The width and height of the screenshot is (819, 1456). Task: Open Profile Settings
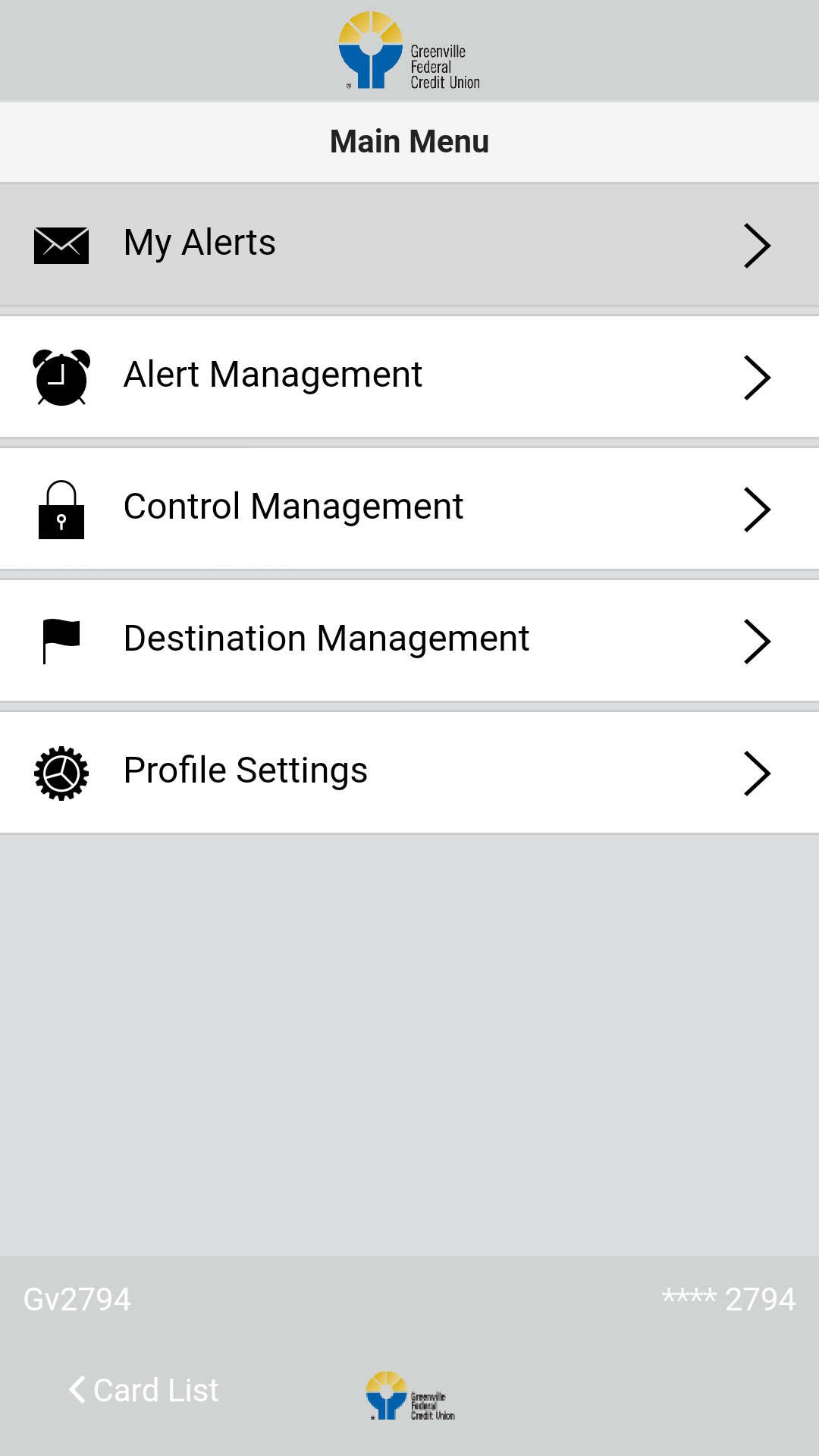pyautogui.click(x=409, y=772)
